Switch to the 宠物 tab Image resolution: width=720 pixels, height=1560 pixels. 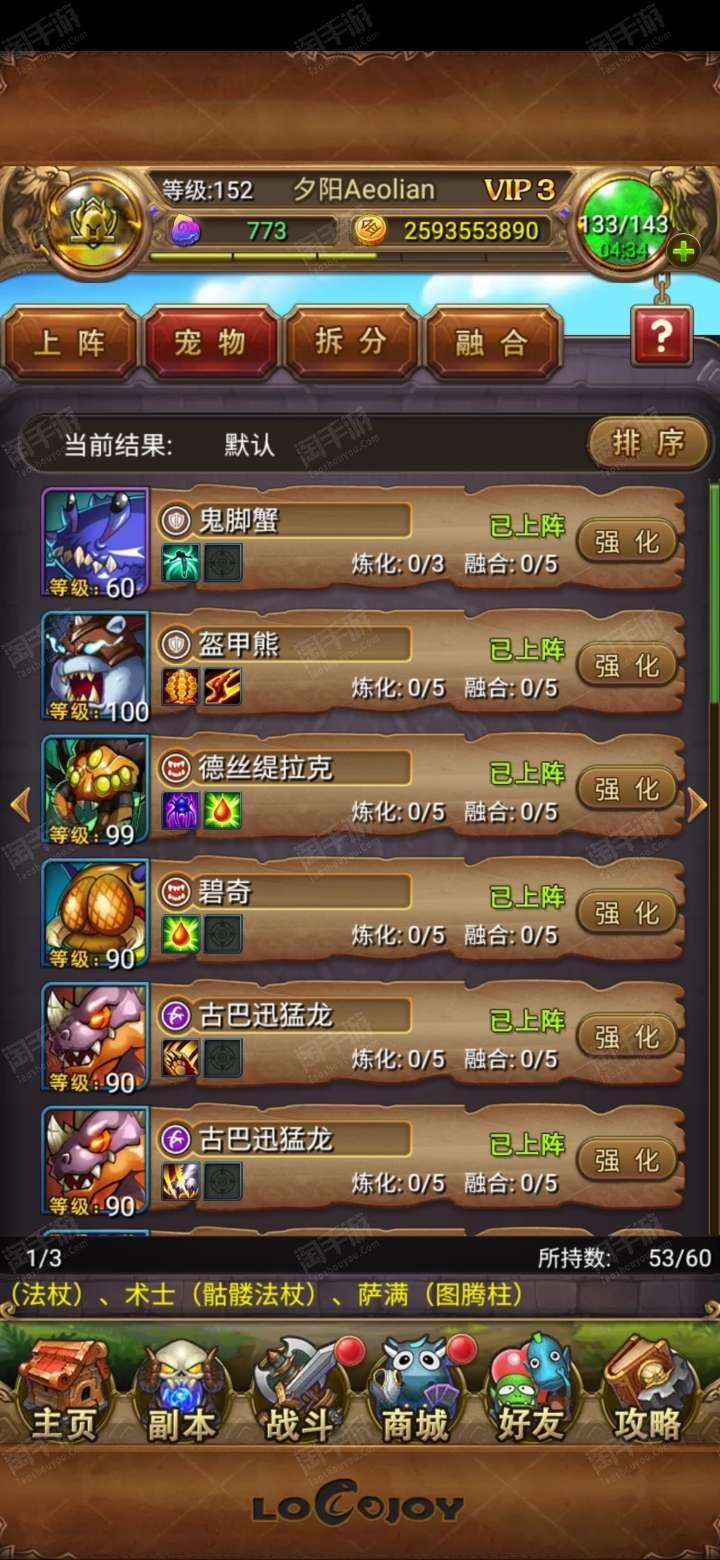point(211,343)
